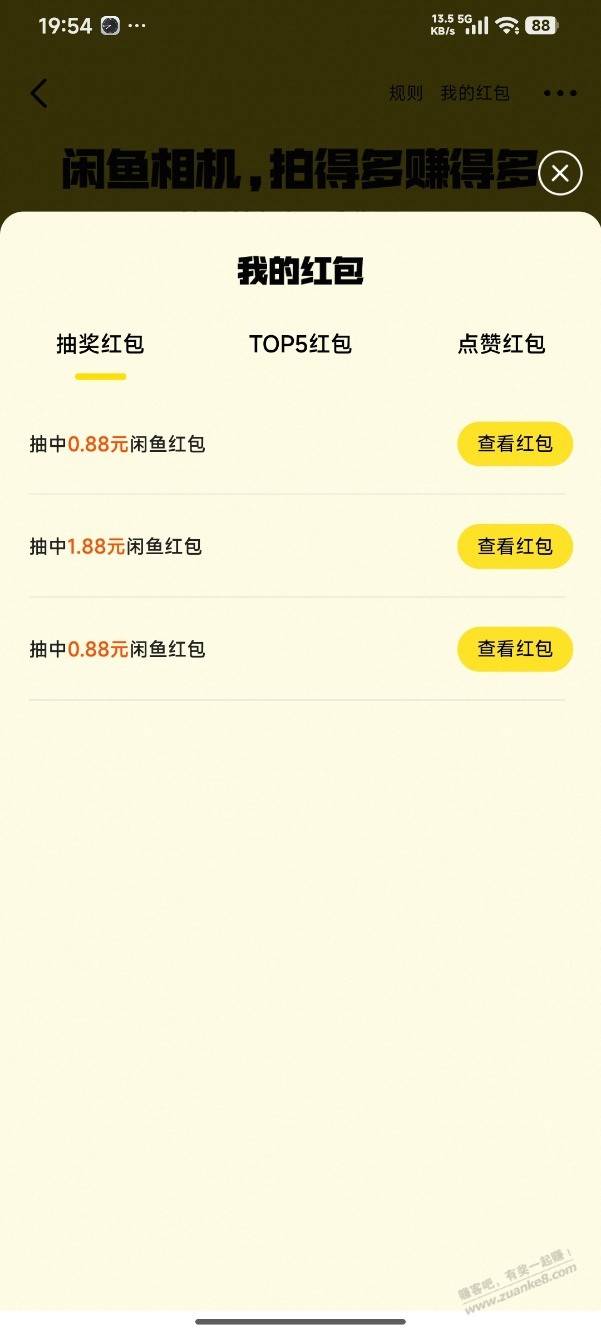Open the three-dot overflow menu
601x1334 pixels.
click(x=560, y=93)
